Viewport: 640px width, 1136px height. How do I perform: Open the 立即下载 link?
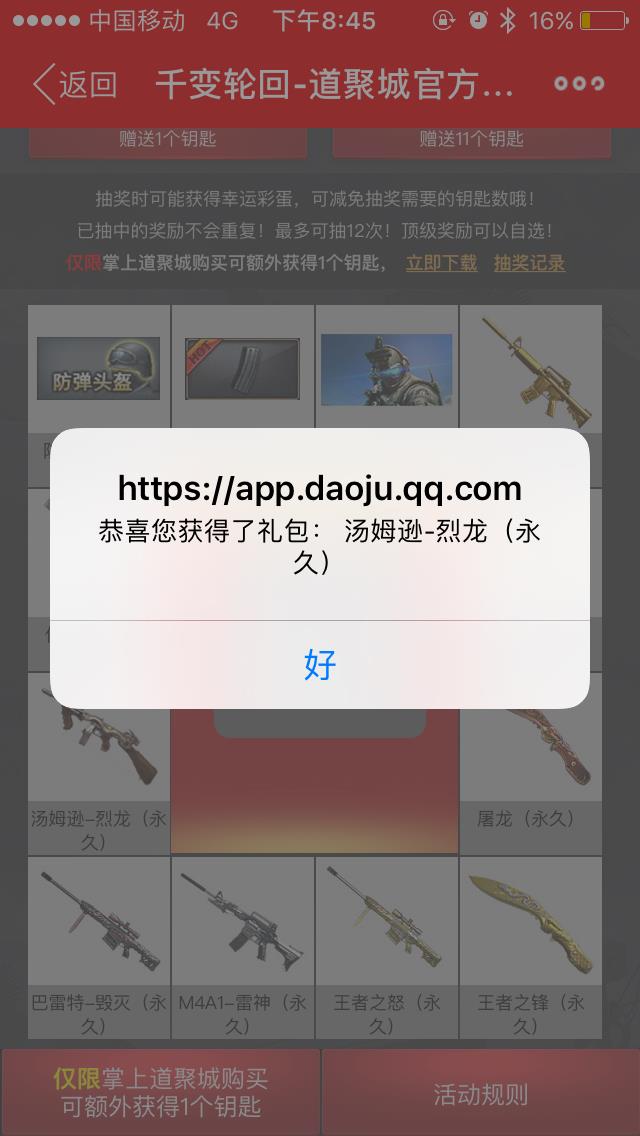pos(441,264)
